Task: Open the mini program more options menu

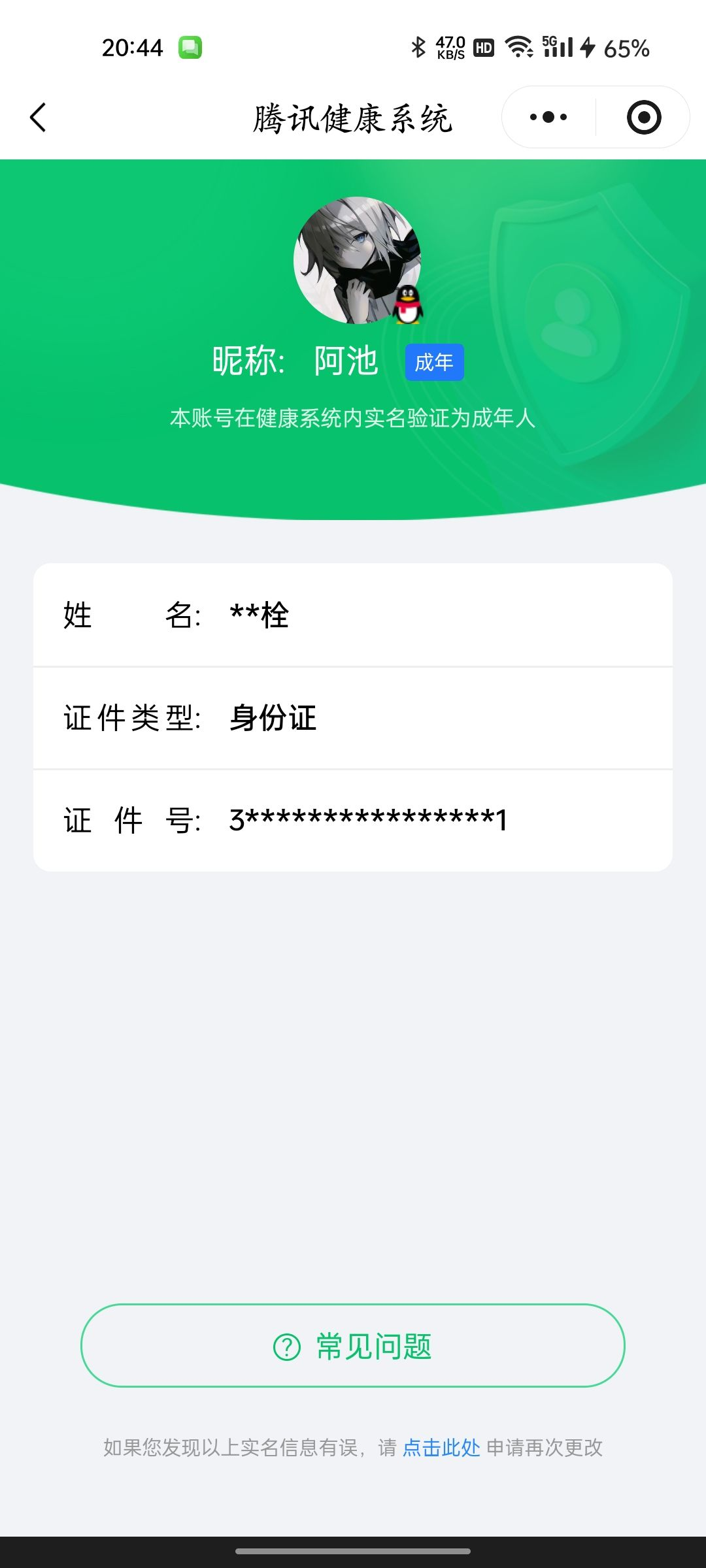Action: tap(546, 116)
